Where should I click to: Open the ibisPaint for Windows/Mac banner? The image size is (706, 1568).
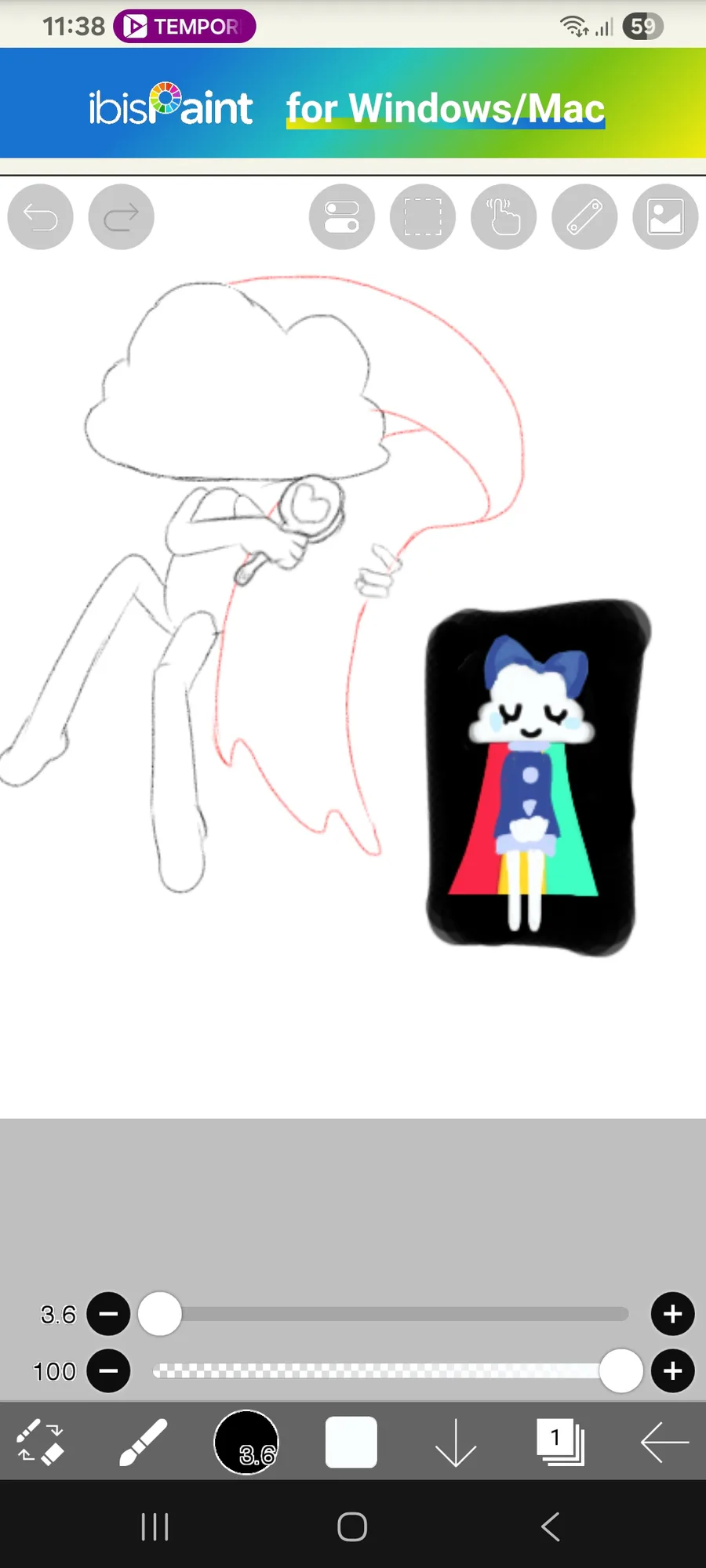pos(353,103)
